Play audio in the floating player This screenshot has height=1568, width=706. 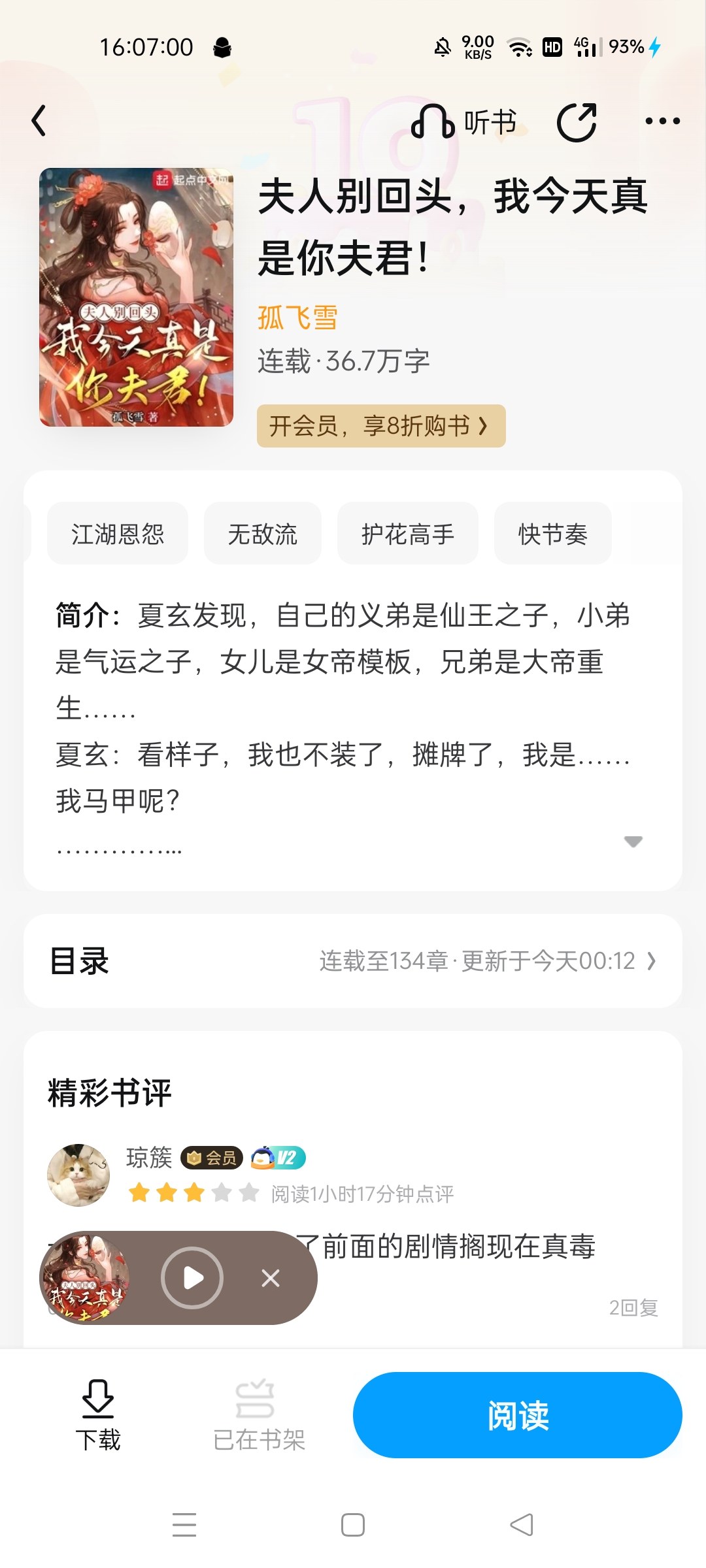pos(192,1277)
